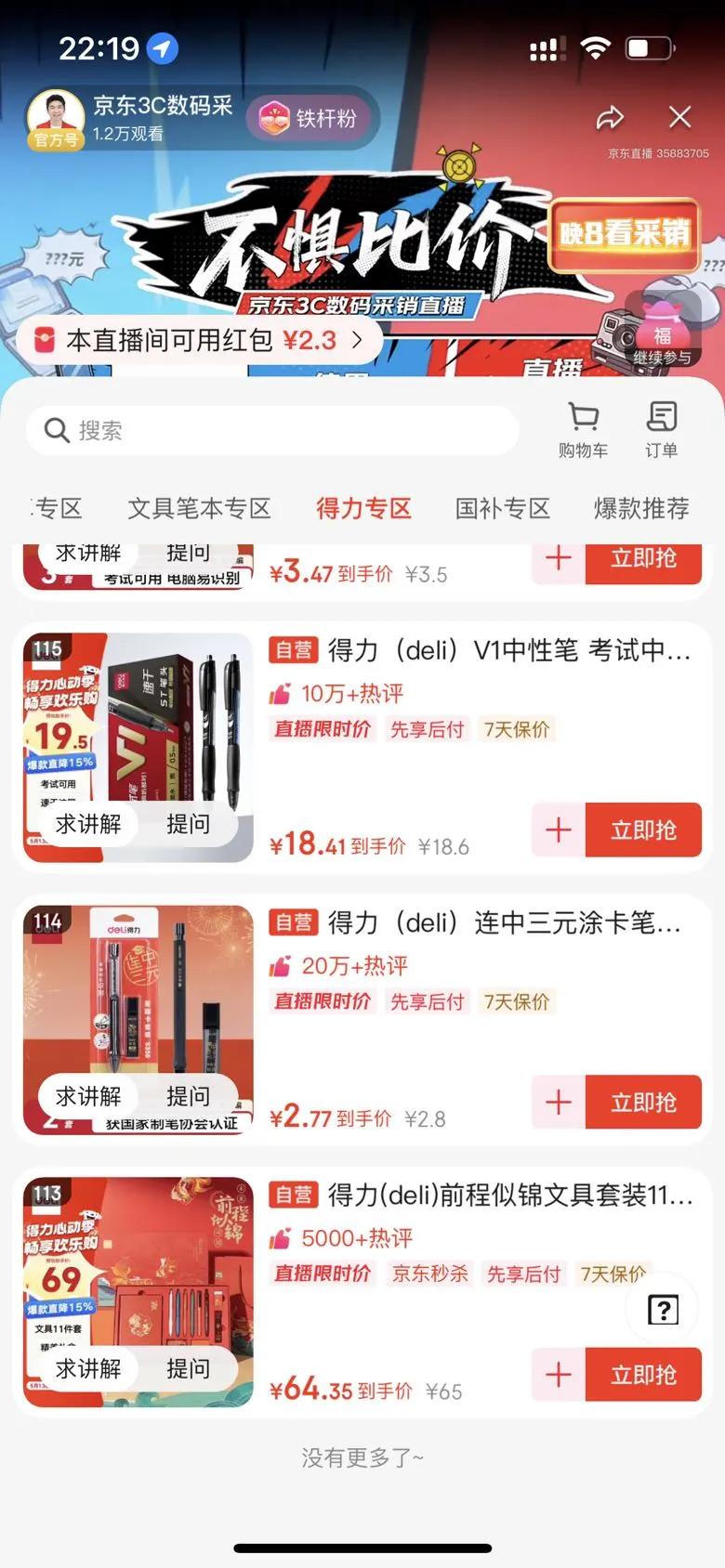View my 订单 orders
This screenshot has width=725, height=1568.
tap(662, 429)
